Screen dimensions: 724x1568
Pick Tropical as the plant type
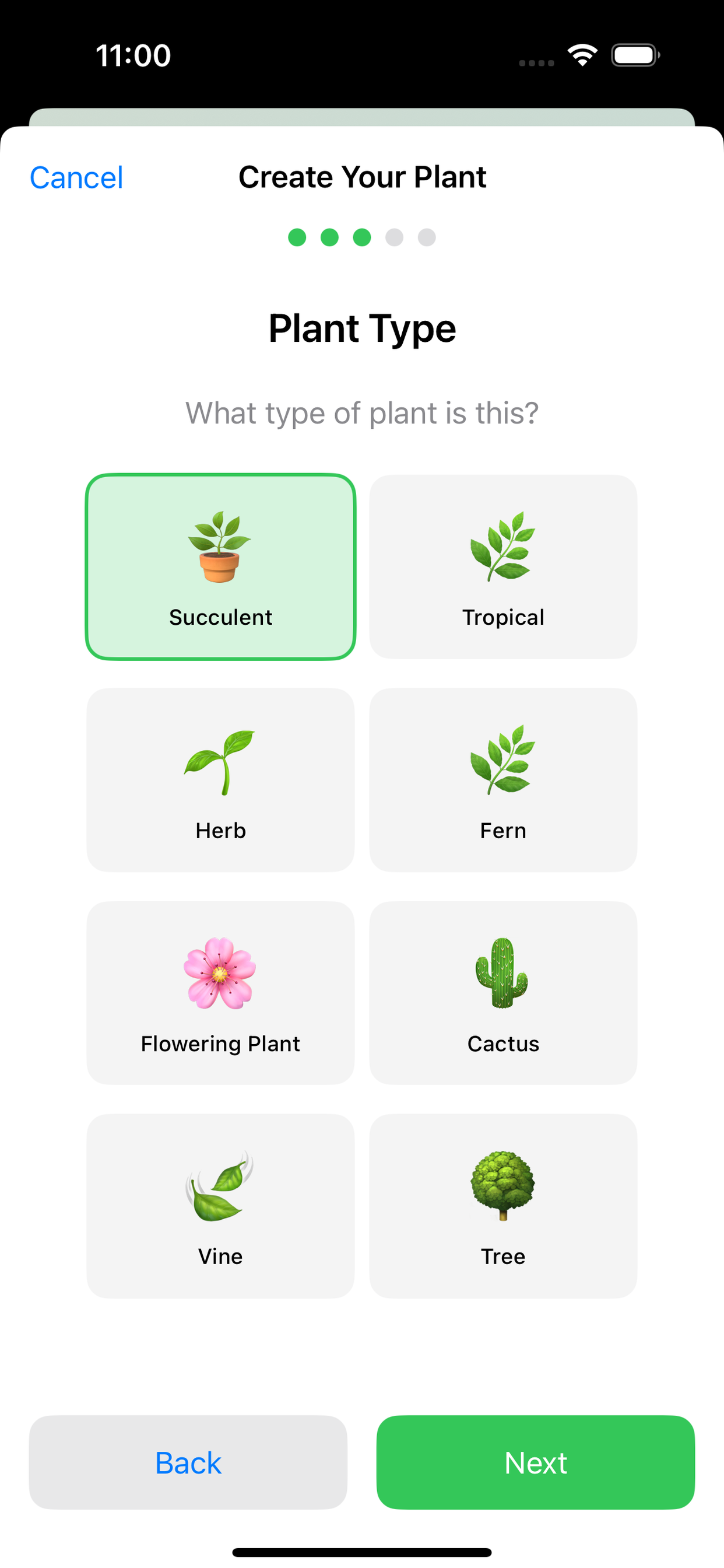(503, 566)
